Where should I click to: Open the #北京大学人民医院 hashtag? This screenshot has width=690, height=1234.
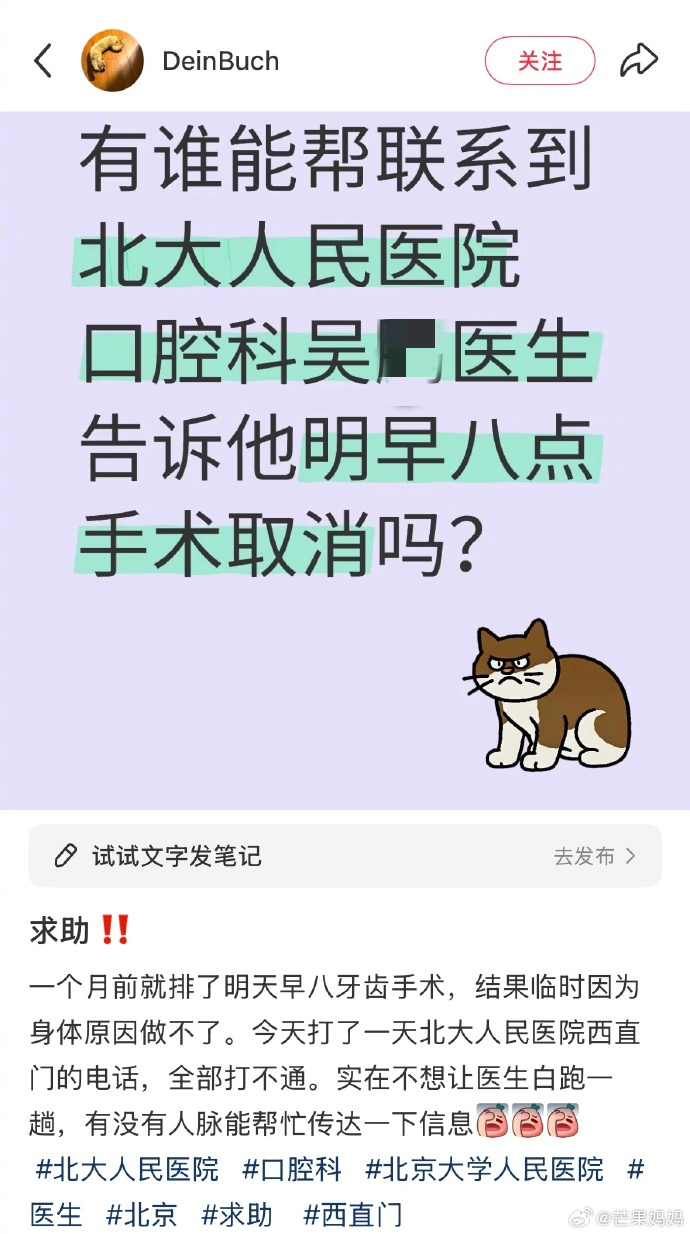(x=484, y=1169)
